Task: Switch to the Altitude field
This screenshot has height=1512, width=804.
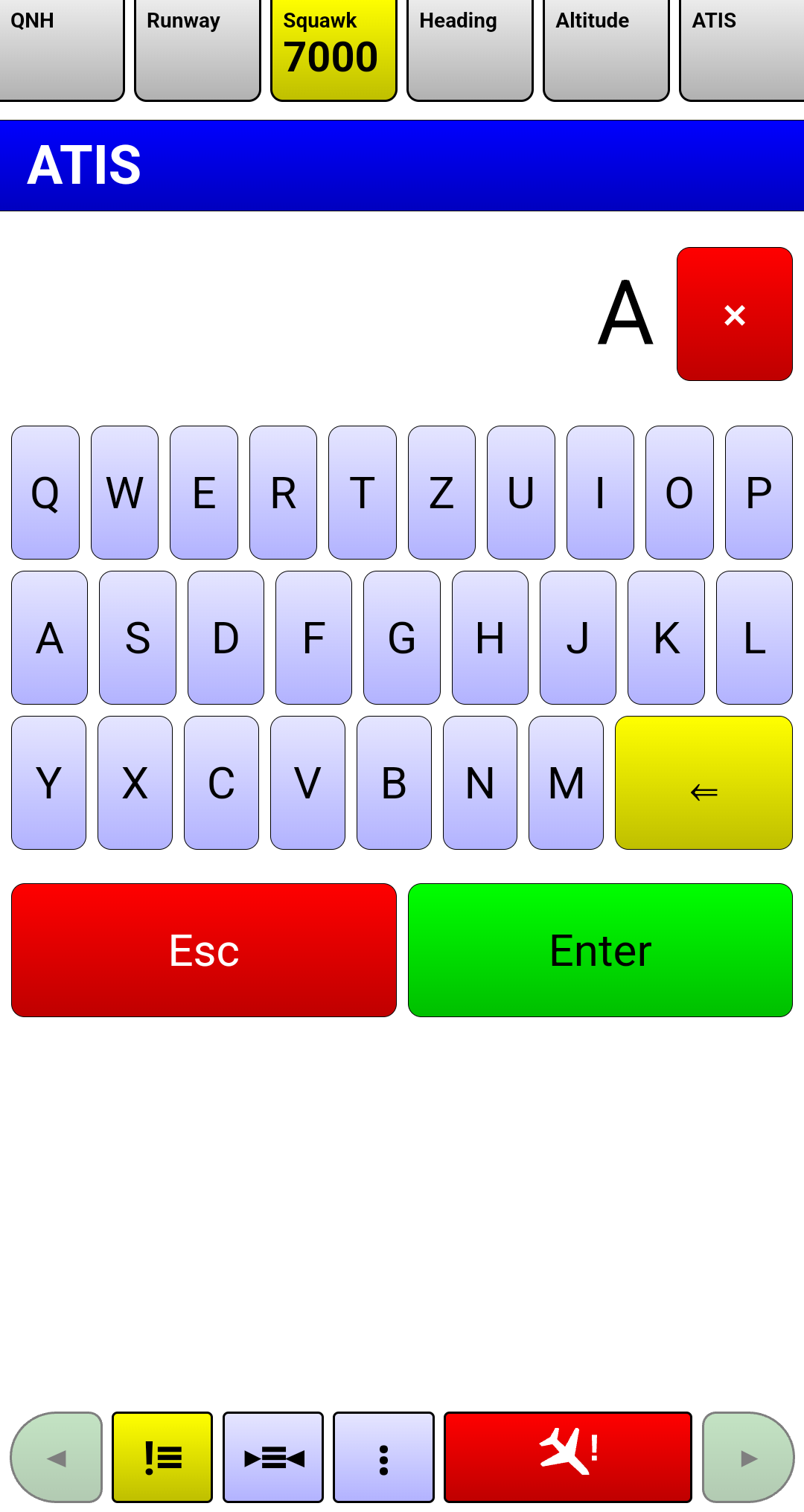Action: click(606, 49)
